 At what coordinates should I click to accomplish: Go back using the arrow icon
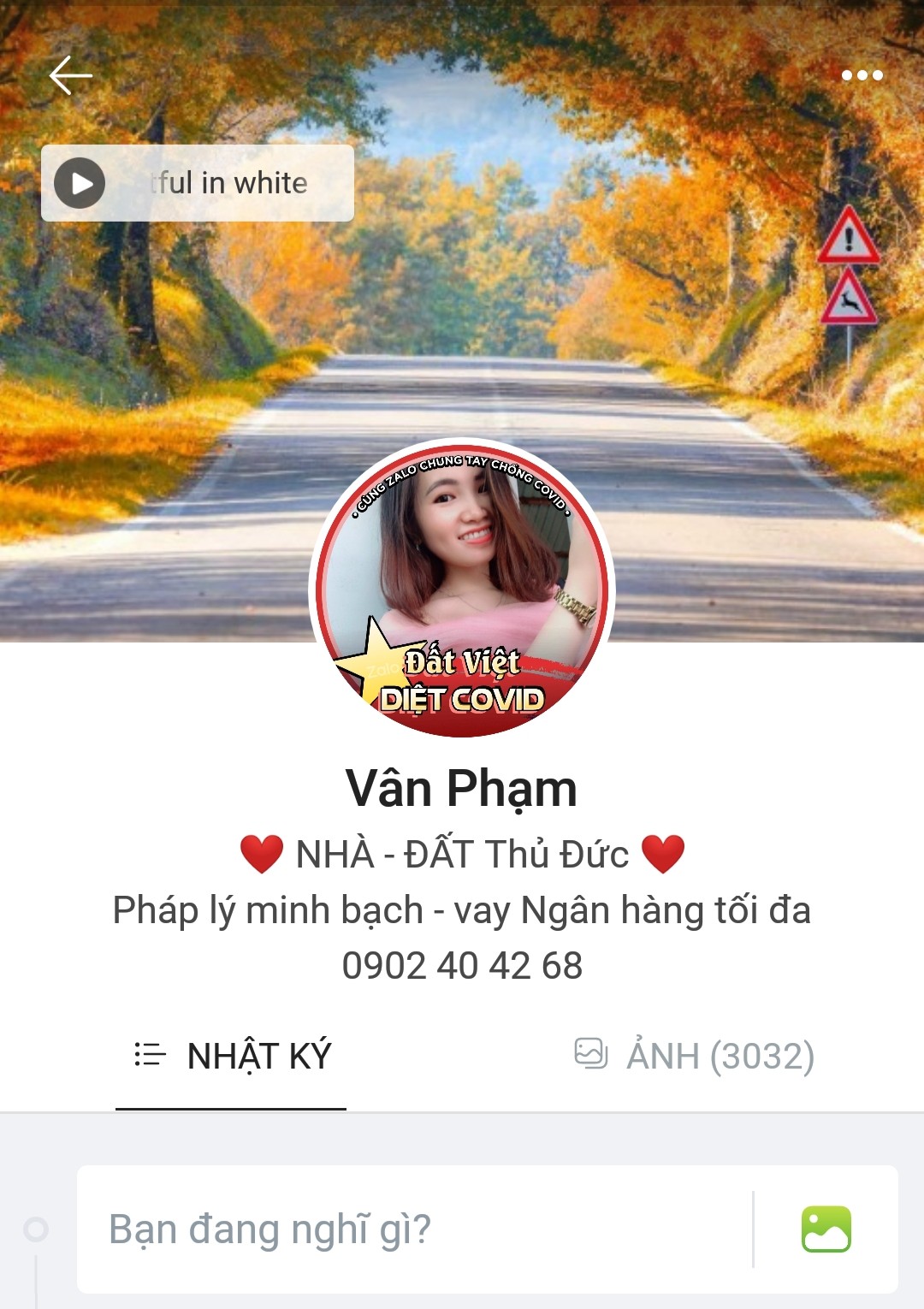70,75
